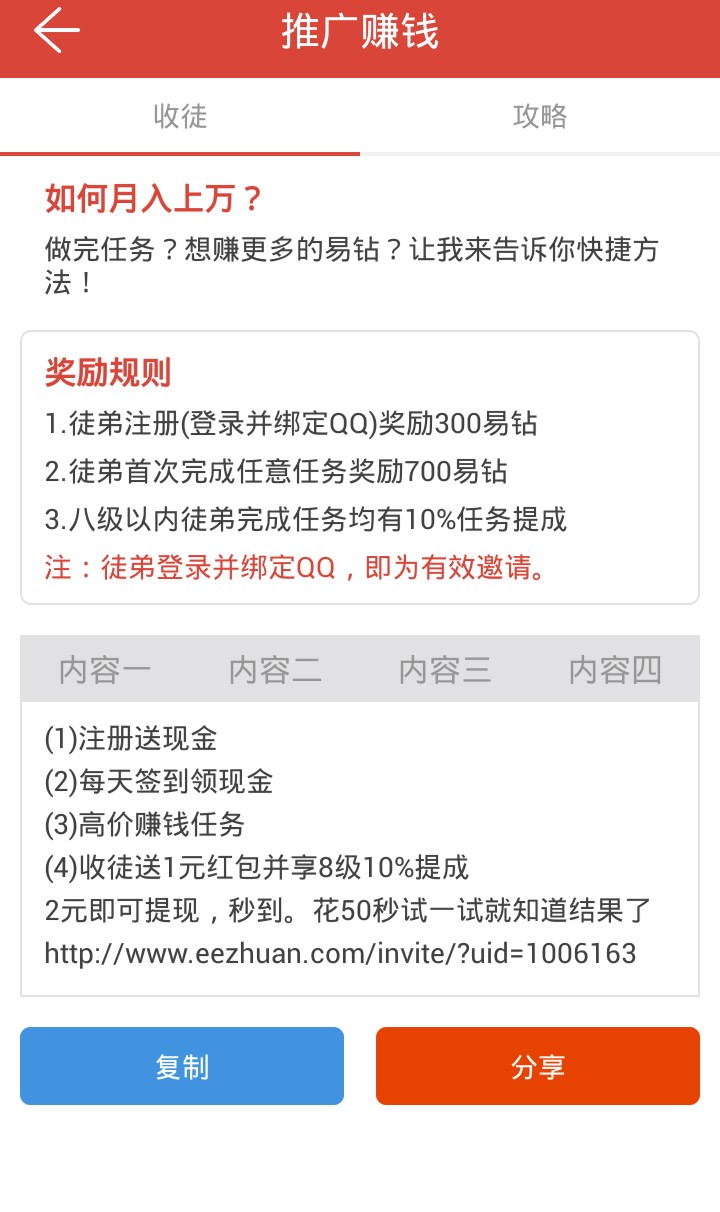Show 内容一 promo text
The height and width of the screenshot is (1212, 720).
point(105,670)
